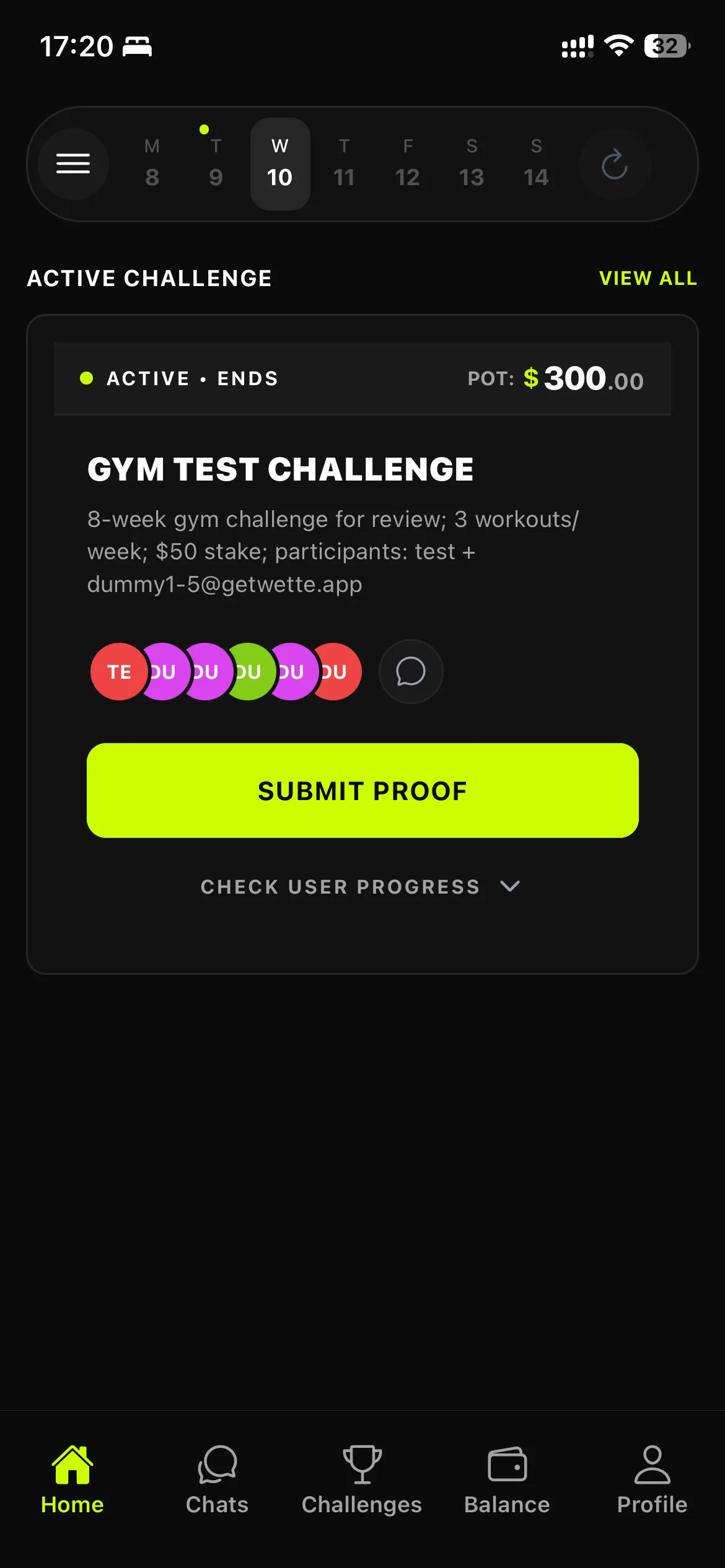Tap the Submit Proof button
The height and width of the screenshot is (1568, 725).
coord(362,790)
